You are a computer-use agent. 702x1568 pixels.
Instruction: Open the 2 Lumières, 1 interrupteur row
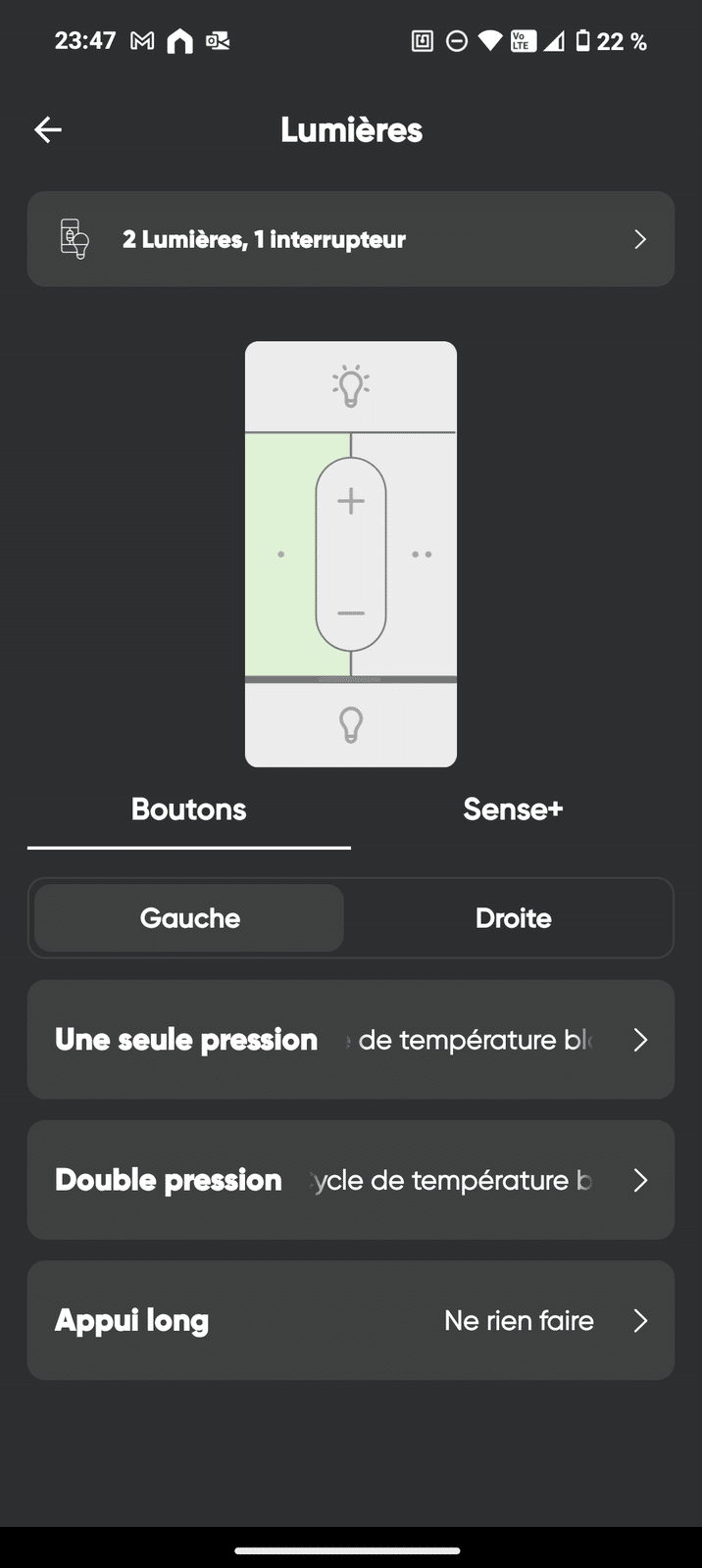tap(351, 239)
